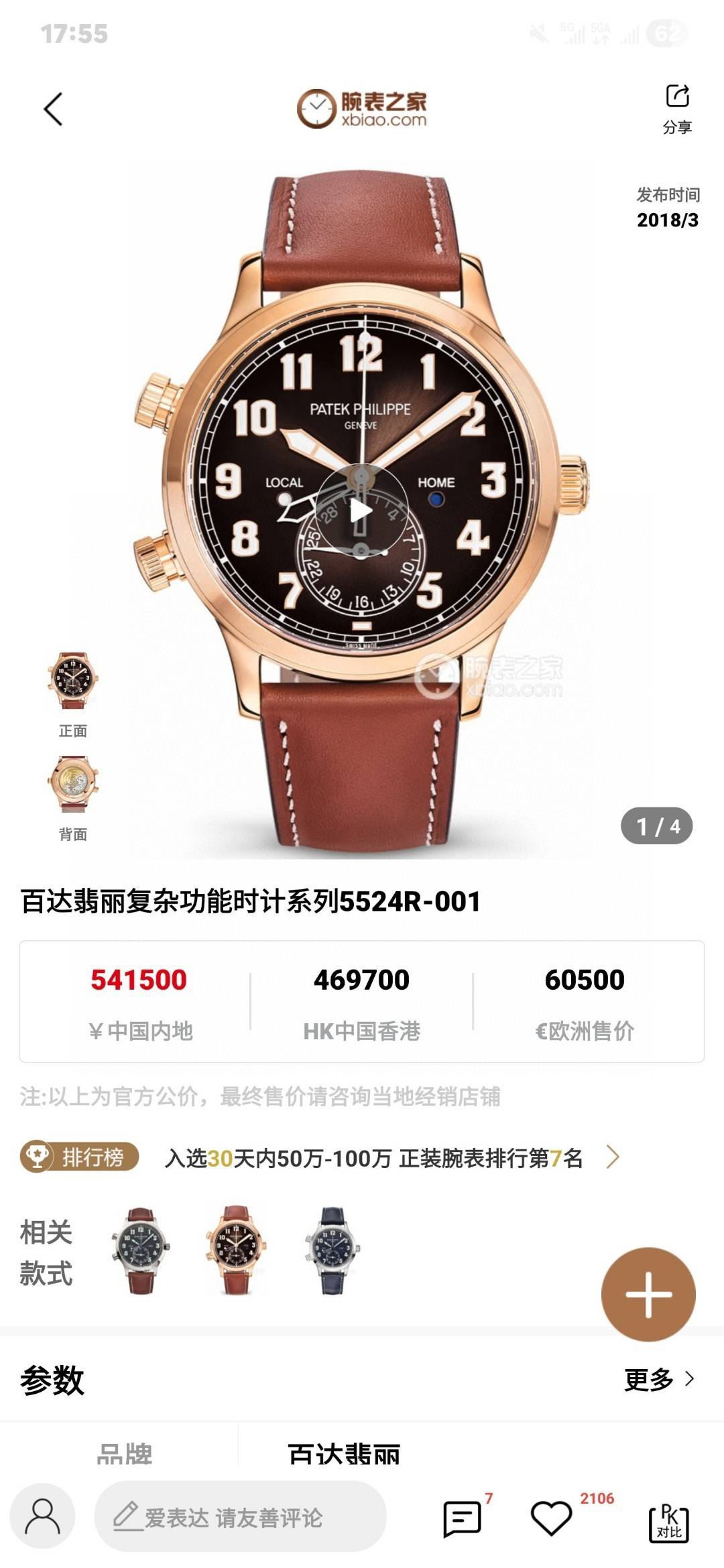The height and width of the screenshot is (1568, 724).
Task: Open the related rose gold watch model
Action: pos(236,1252)
